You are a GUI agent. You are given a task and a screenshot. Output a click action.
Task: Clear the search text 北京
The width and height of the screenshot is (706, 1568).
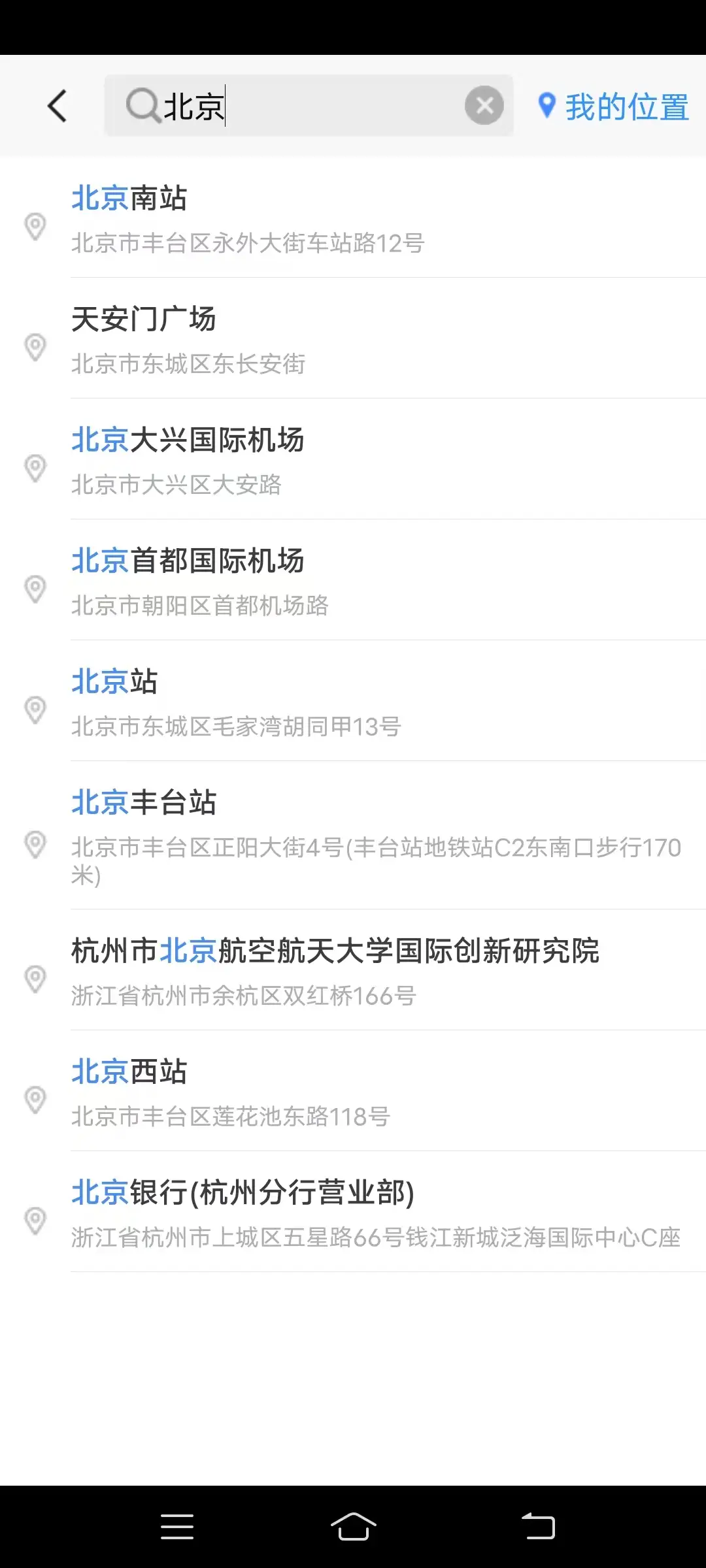coord(484,106)
